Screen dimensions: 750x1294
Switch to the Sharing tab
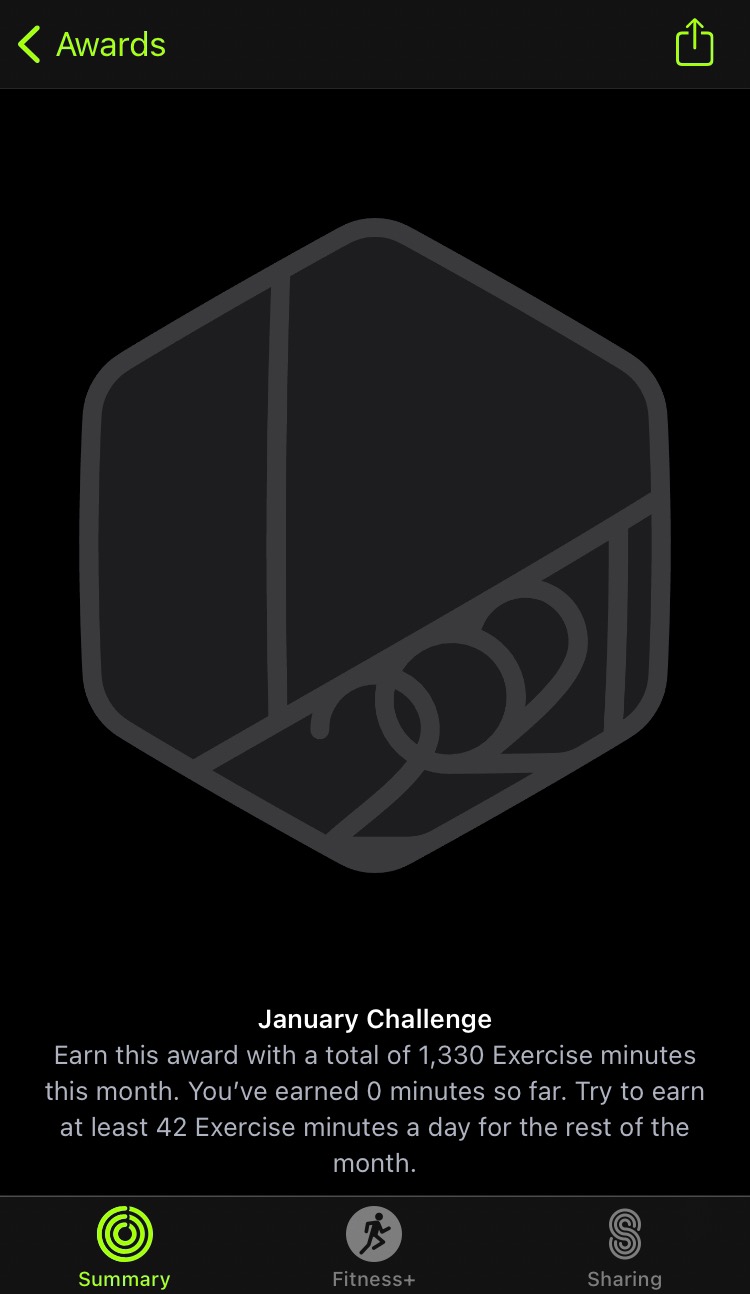[624, 1246]
